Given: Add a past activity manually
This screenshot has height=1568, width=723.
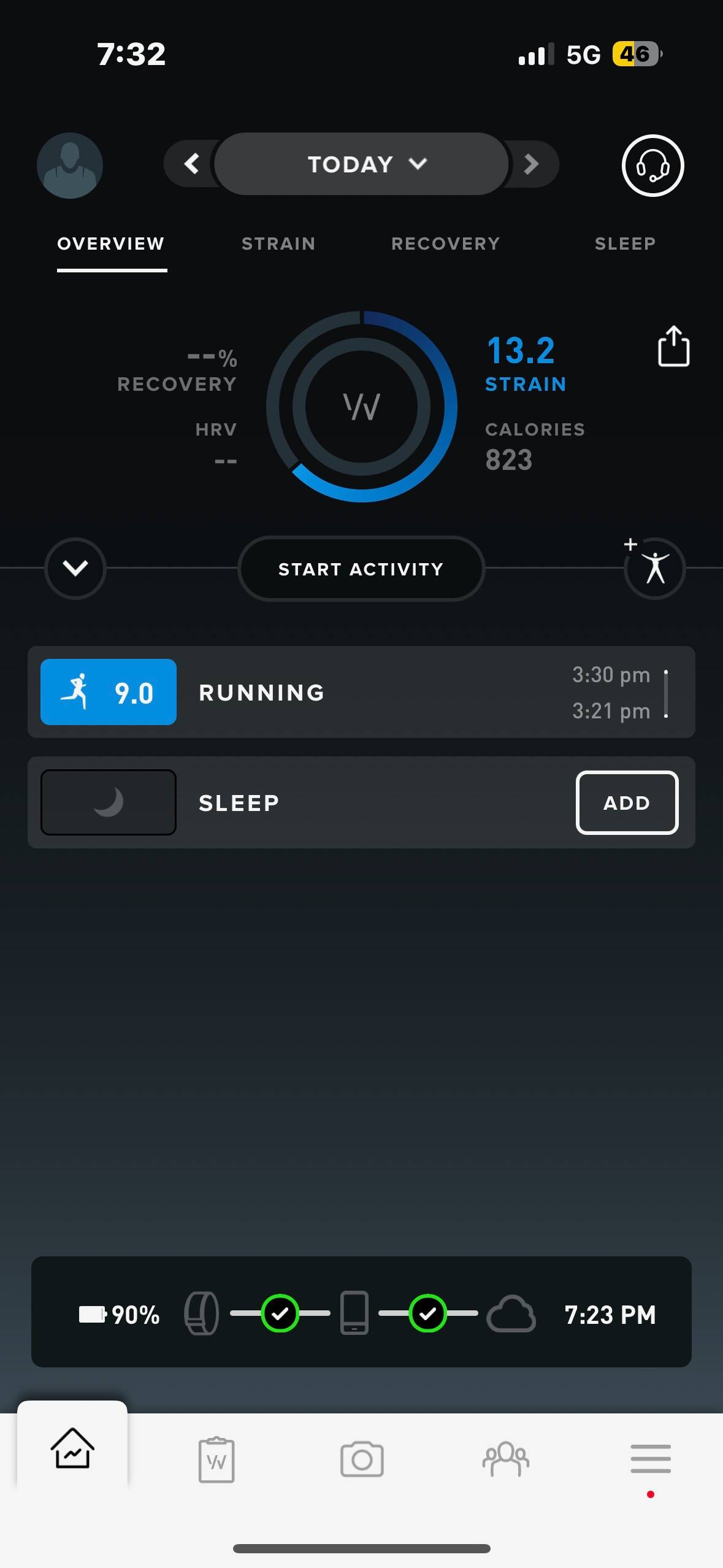Looking at the screenshot, I should coord(654,567).
